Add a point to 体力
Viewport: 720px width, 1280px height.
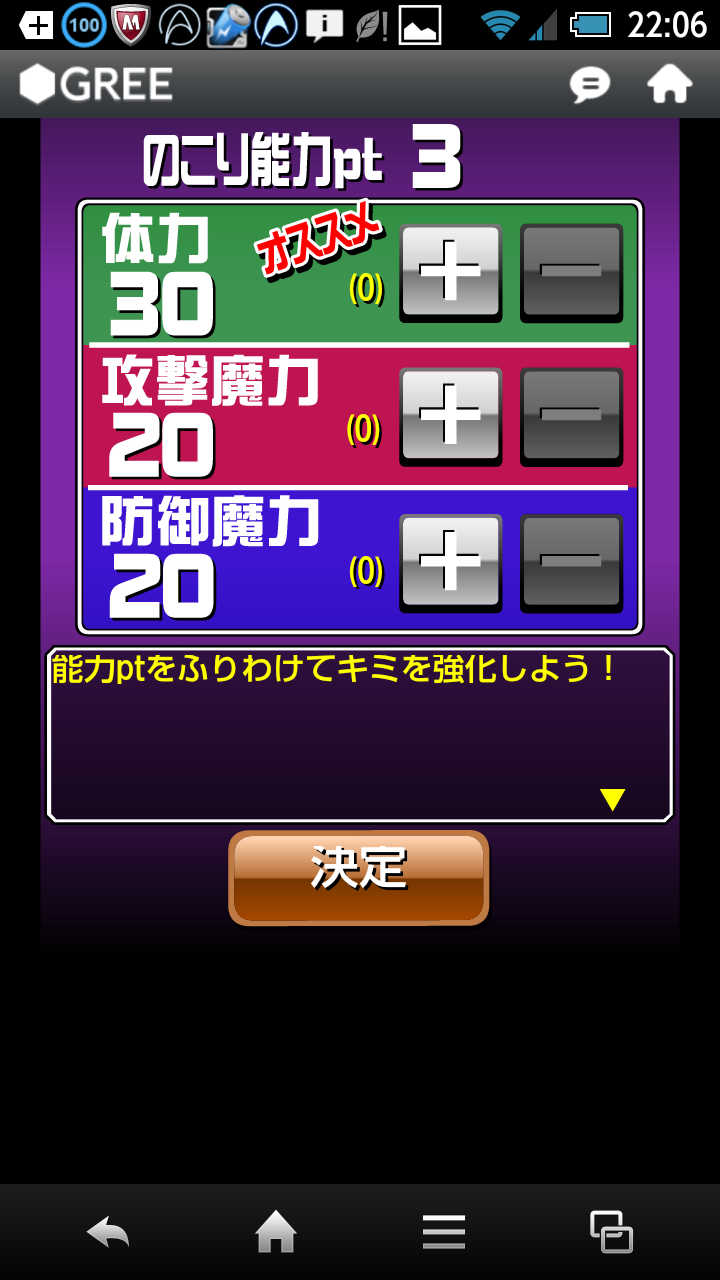tap(450, 271)
